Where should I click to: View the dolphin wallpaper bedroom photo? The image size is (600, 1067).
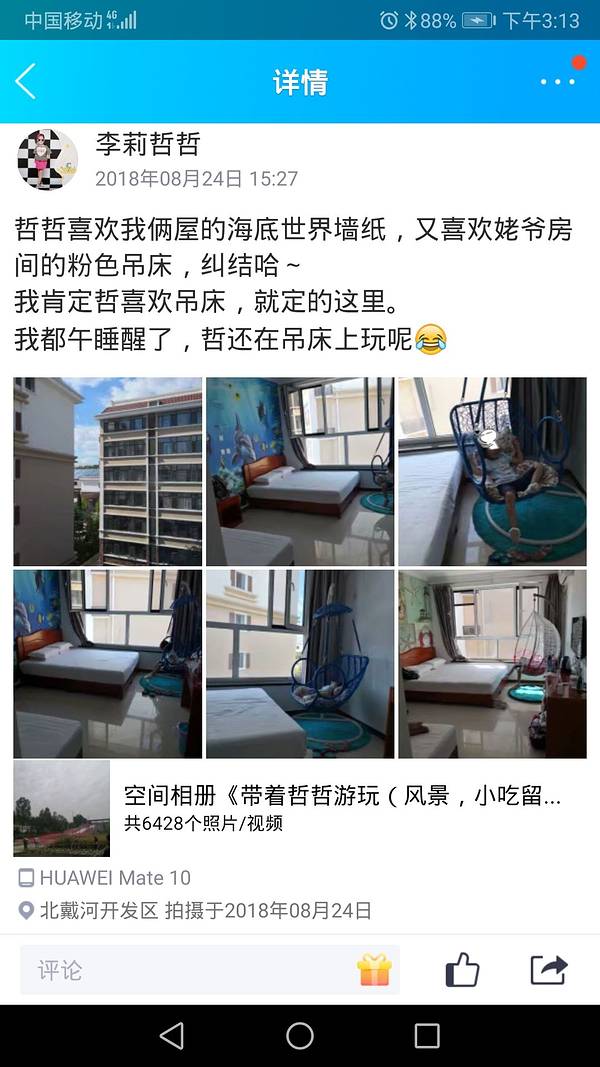(x=300, y=471)
